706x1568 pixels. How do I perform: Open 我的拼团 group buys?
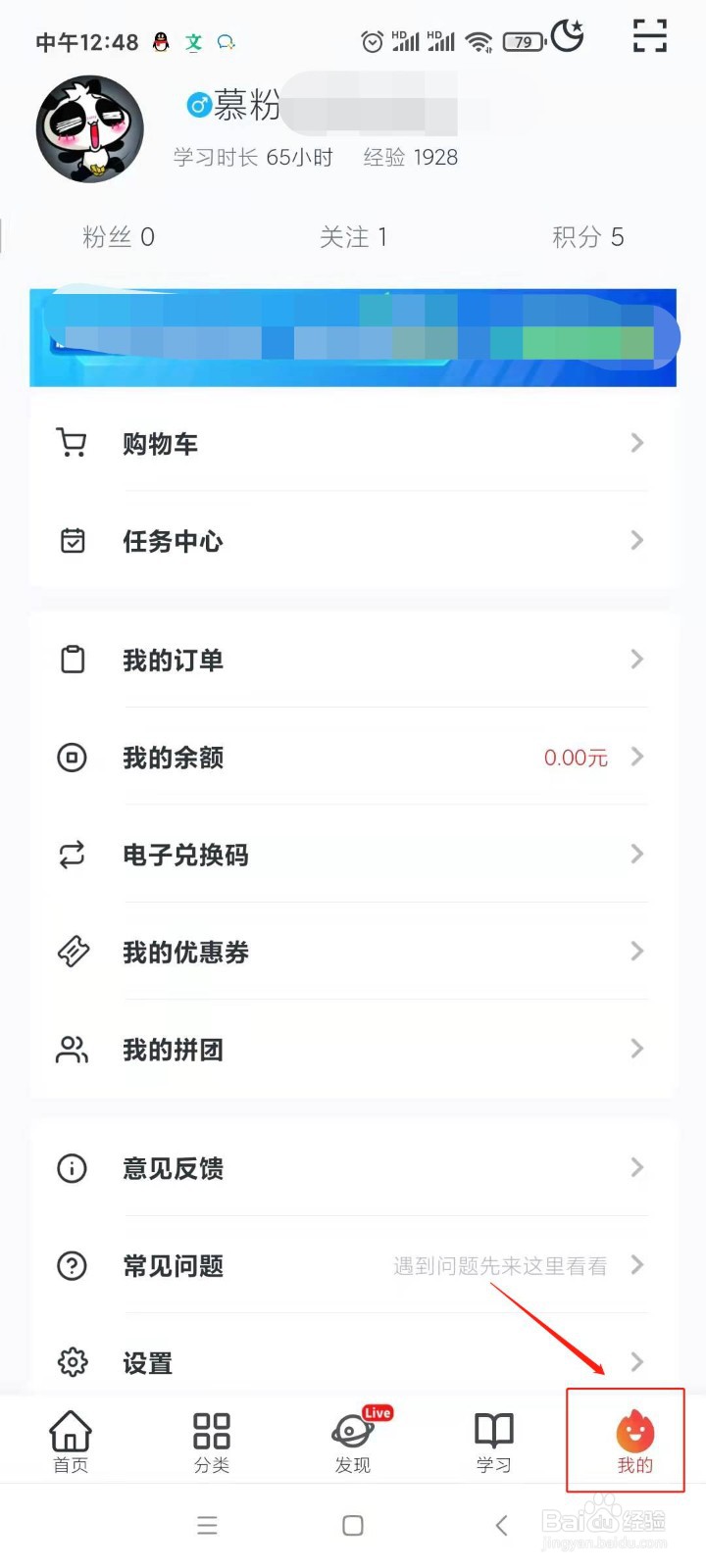(353, 1050)
